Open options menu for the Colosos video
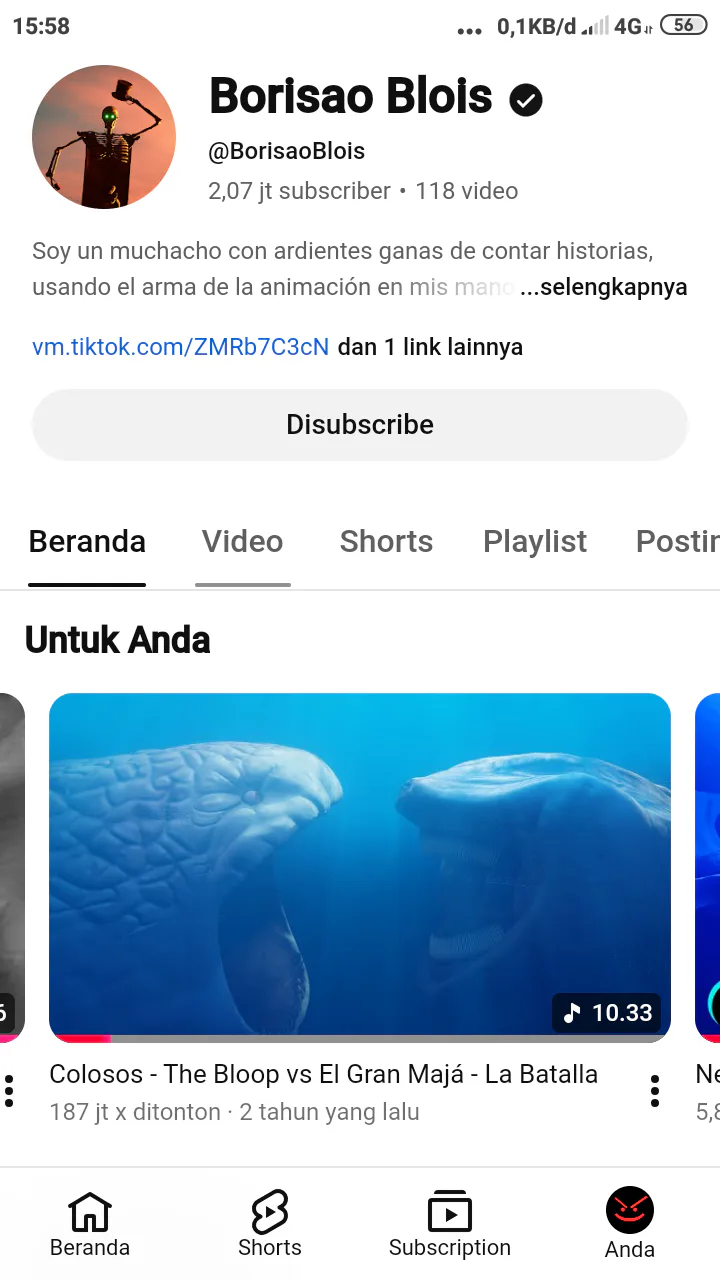The width and height of the screenshot is (720, 1280). 655,1091
